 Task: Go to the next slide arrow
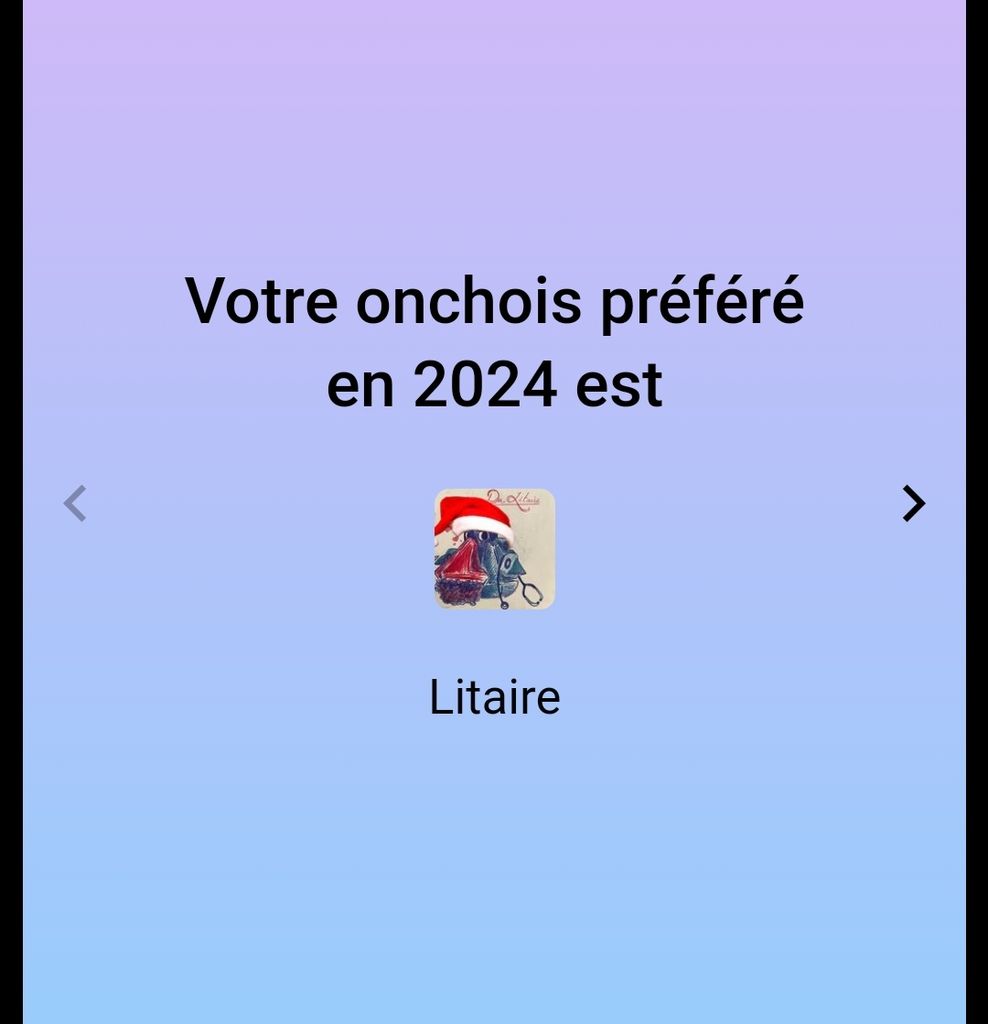pyautogui.click(x=913, y=504)
